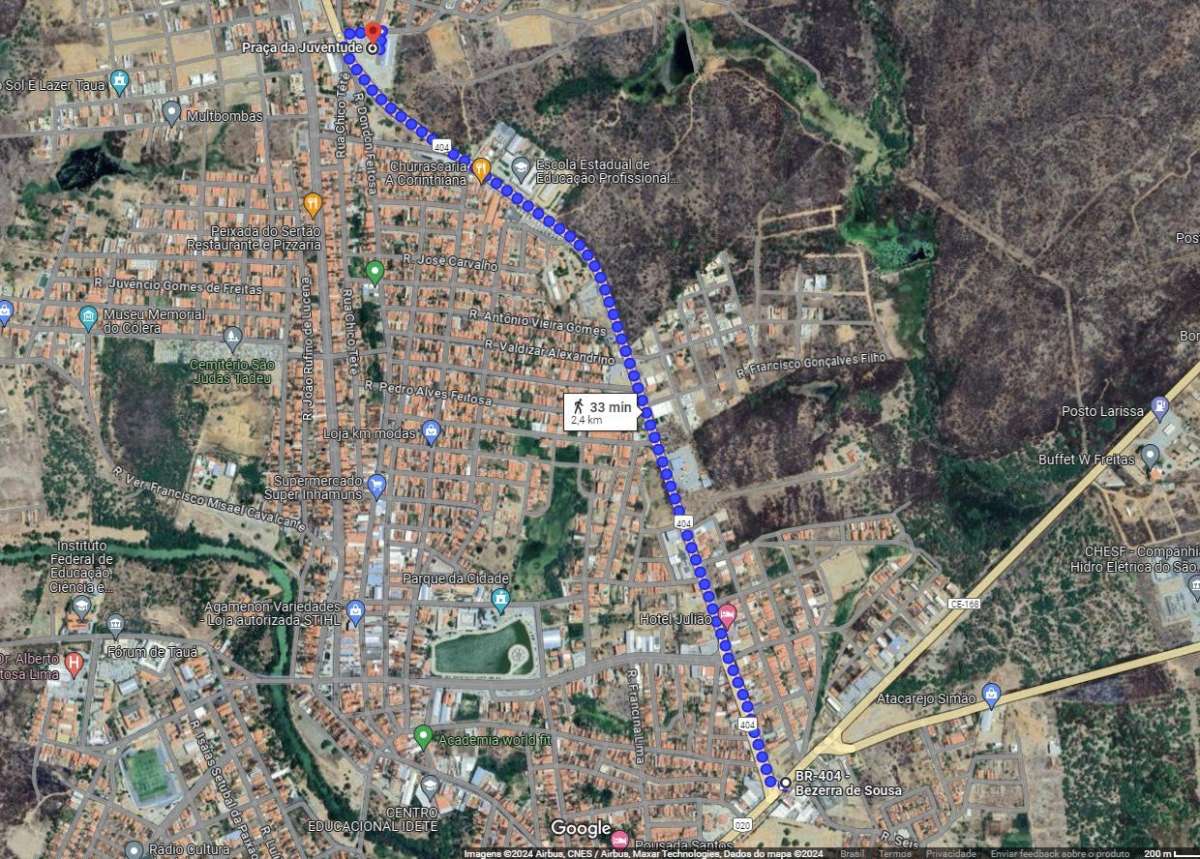This screenshot has height=859, width=1200.
Task: Select the BR-404 Bezerra de Sousa start point
Action: pyautogui.click(x=786, y=782)
